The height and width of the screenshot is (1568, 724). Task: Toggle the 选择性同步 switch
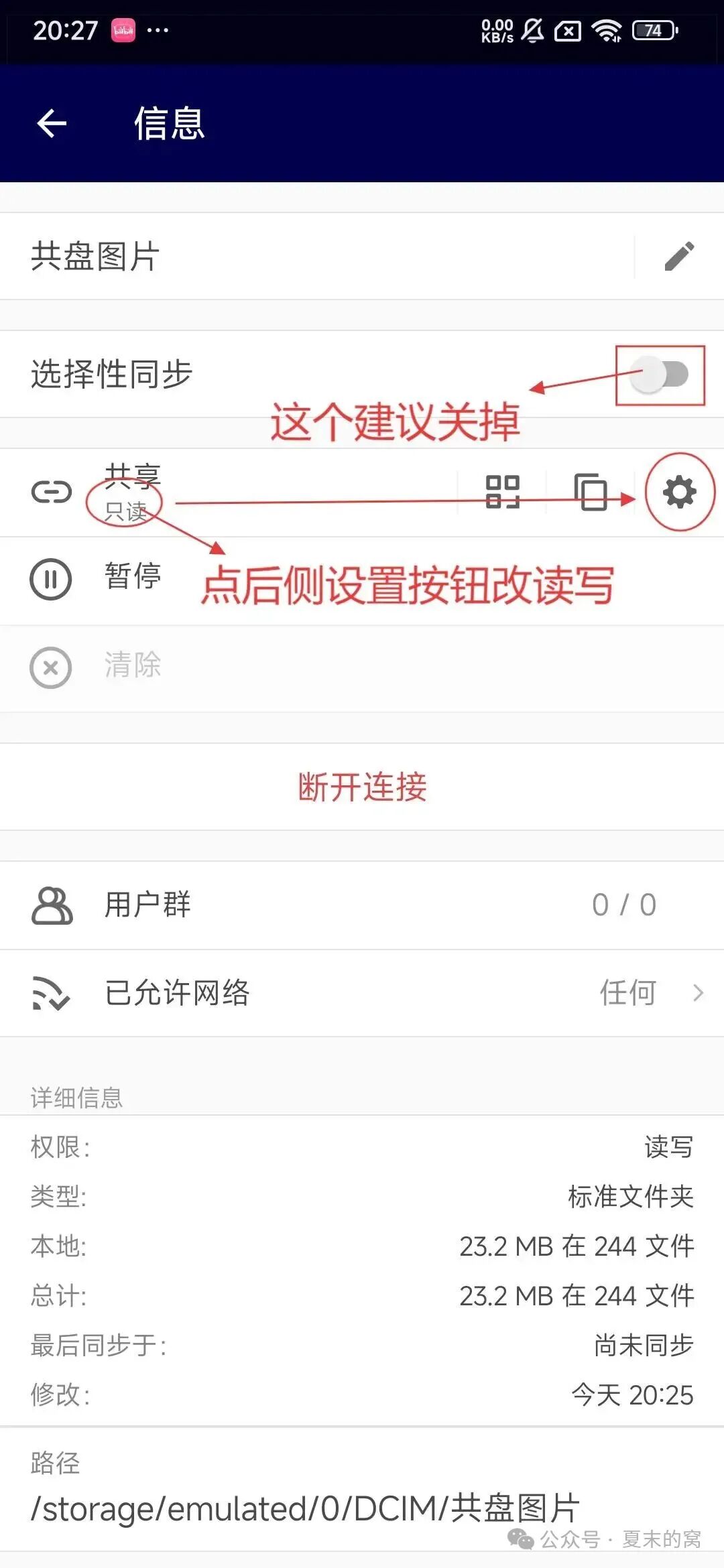(x=660, y=375)
